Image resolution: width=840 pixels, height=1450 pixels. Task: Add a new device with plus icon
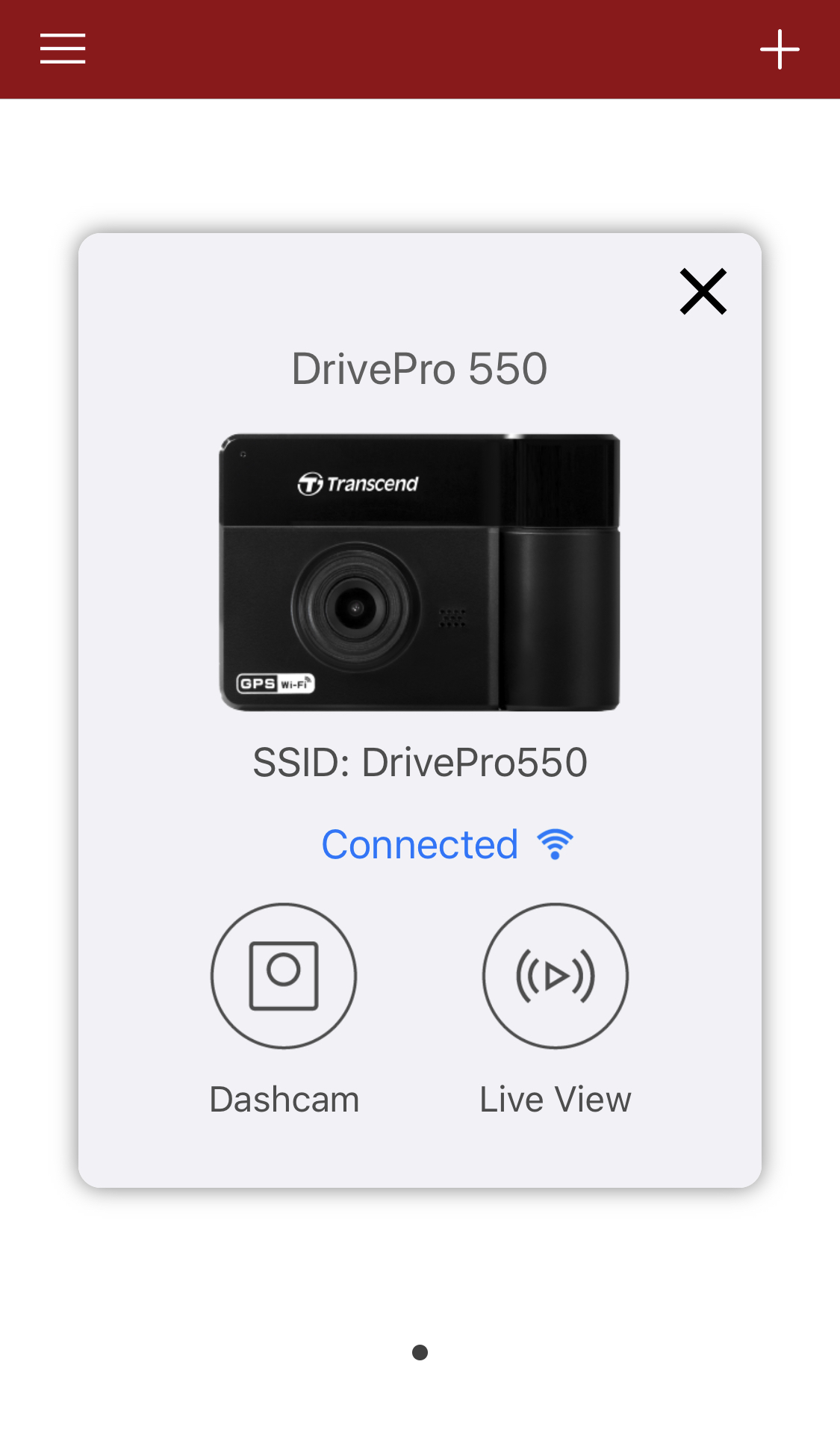(780, 49)
